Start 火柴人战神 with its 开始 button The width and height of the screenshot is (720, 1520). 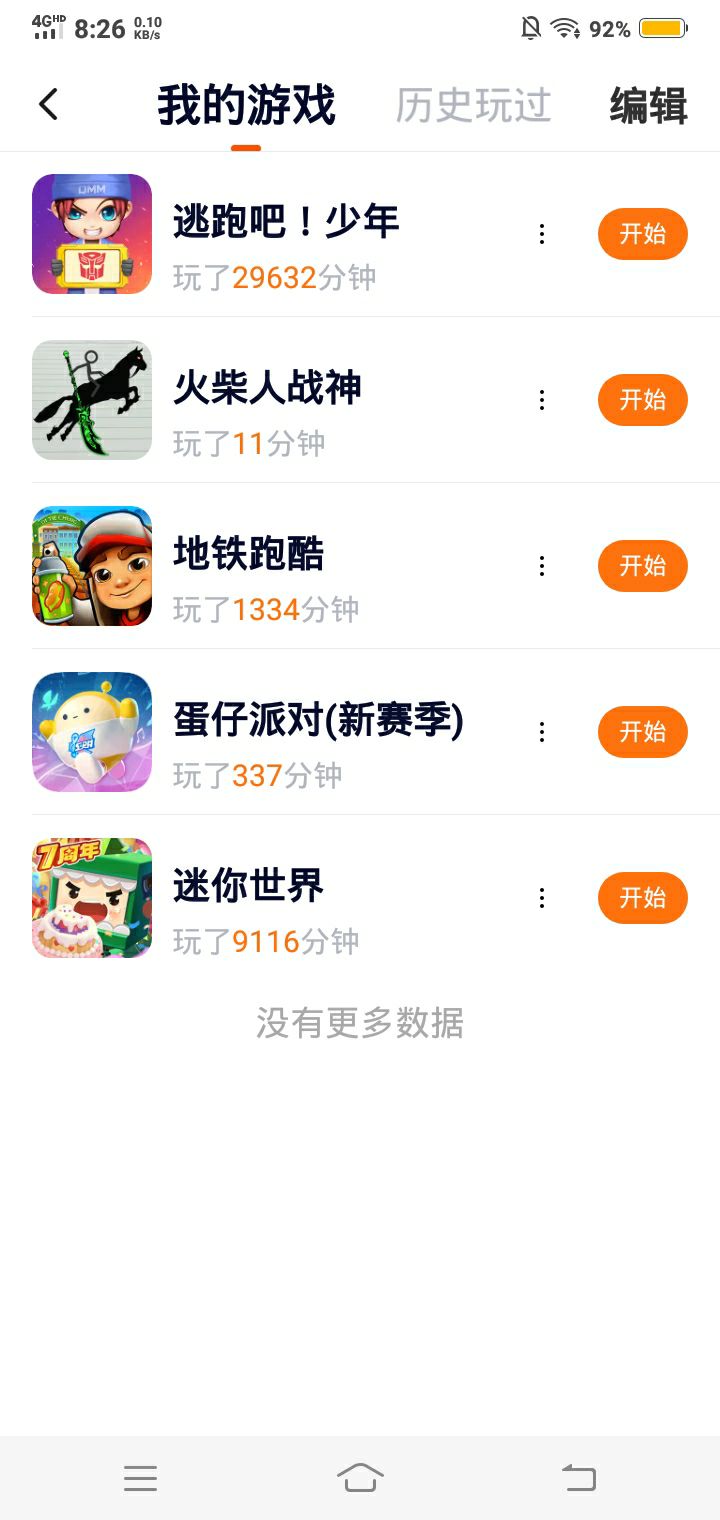(x=642, y=400)
